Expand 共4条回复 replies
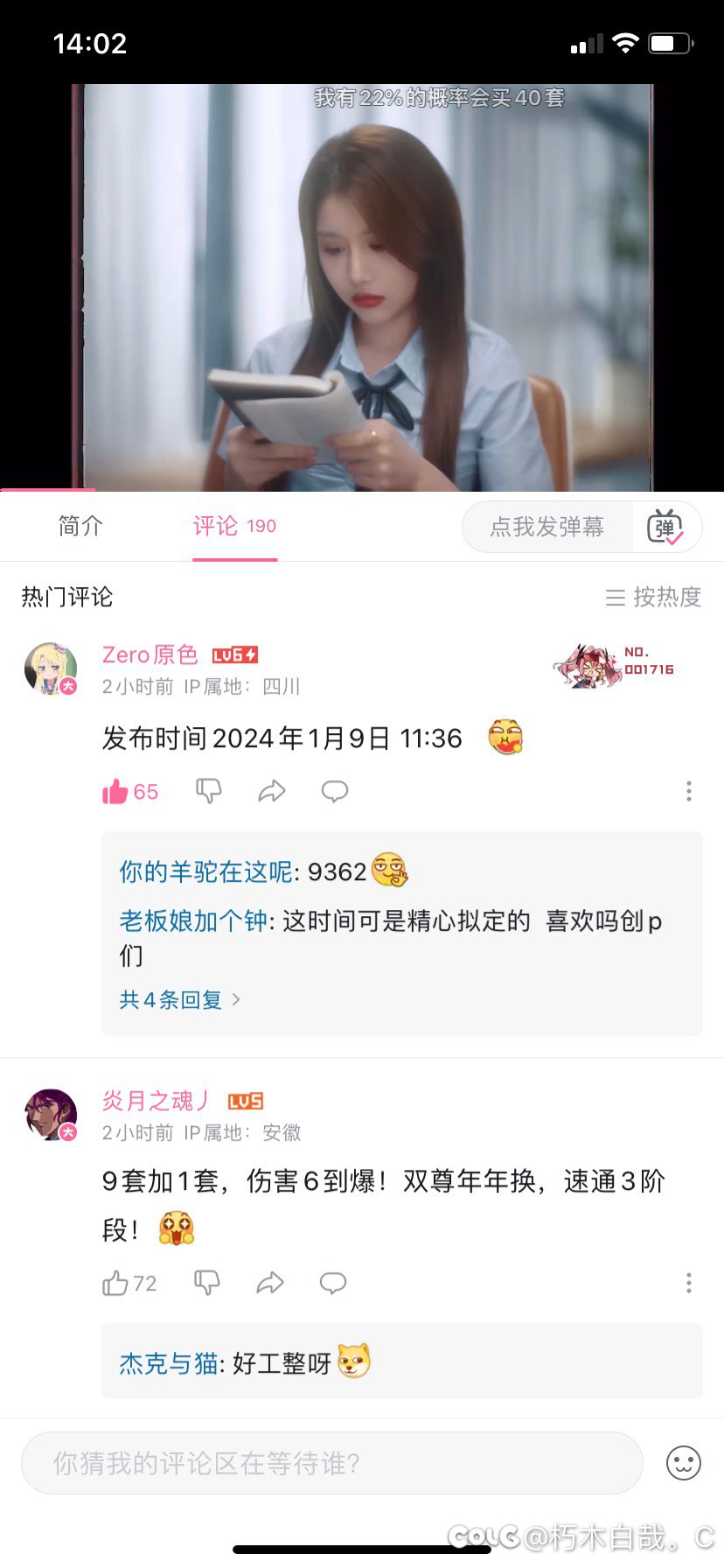Viewport: 724px width, 1568px height. tap(179, 999)
